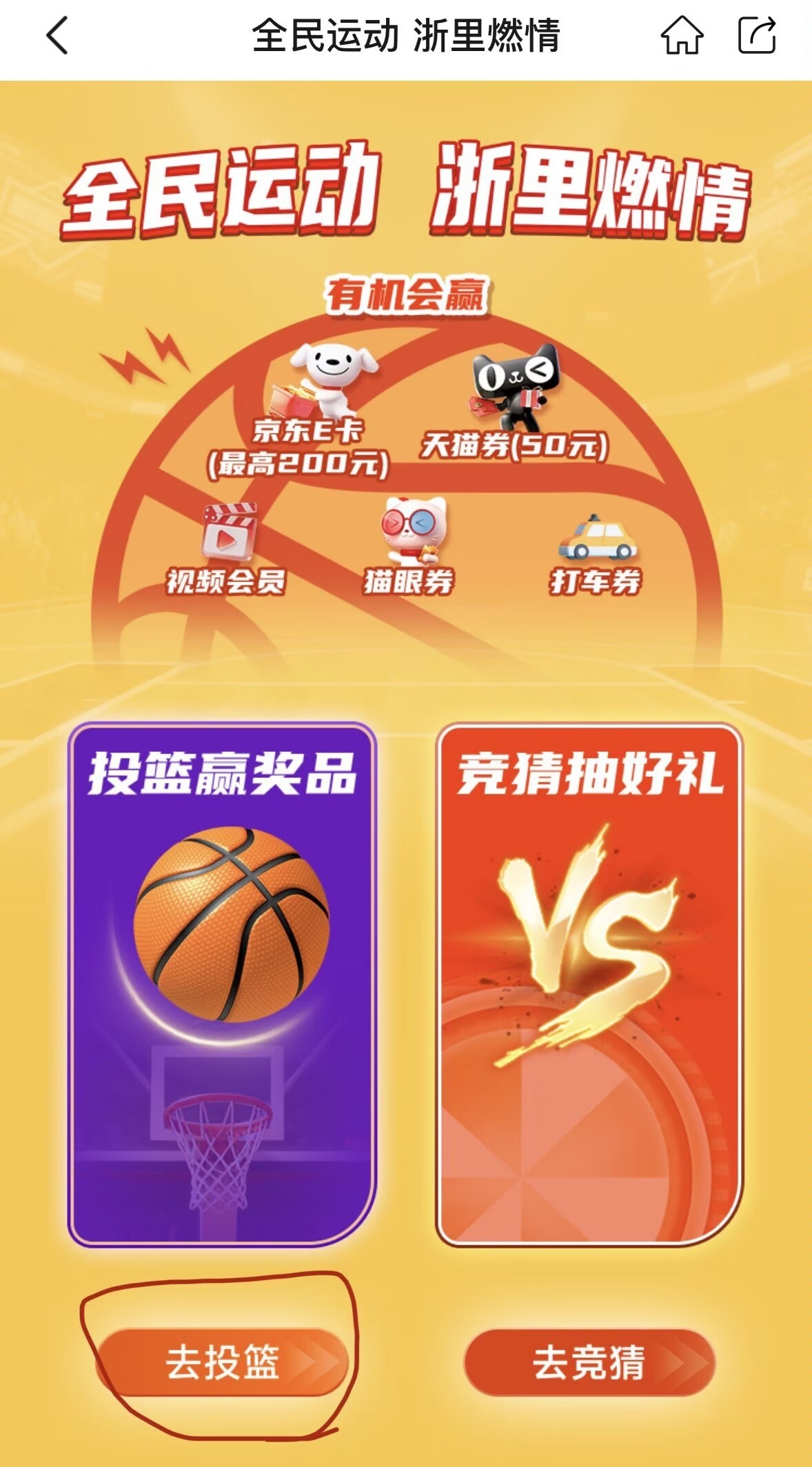This screenshot has height=1467, width=812.
Task: Share this activity page
Action: click(x=757, y=36)
